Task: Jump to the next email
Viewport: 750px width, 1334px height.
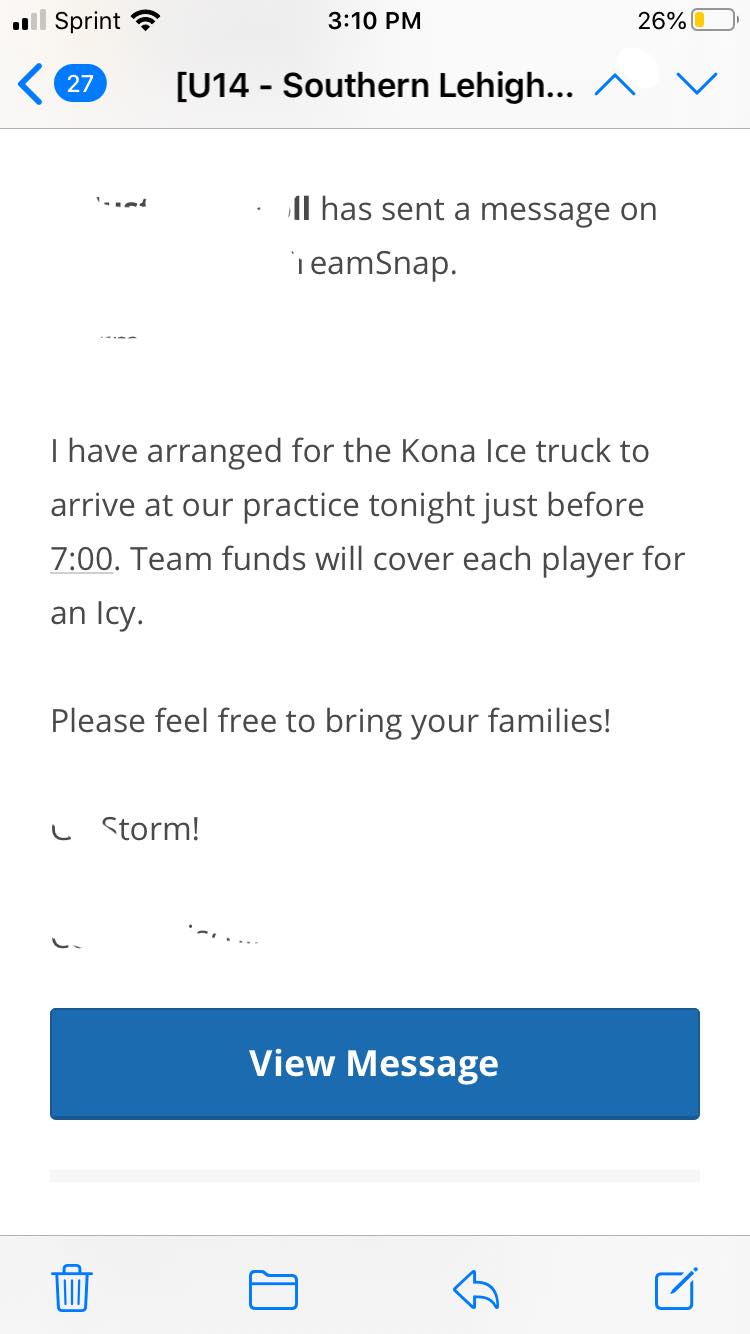Action: click(696, 85)
